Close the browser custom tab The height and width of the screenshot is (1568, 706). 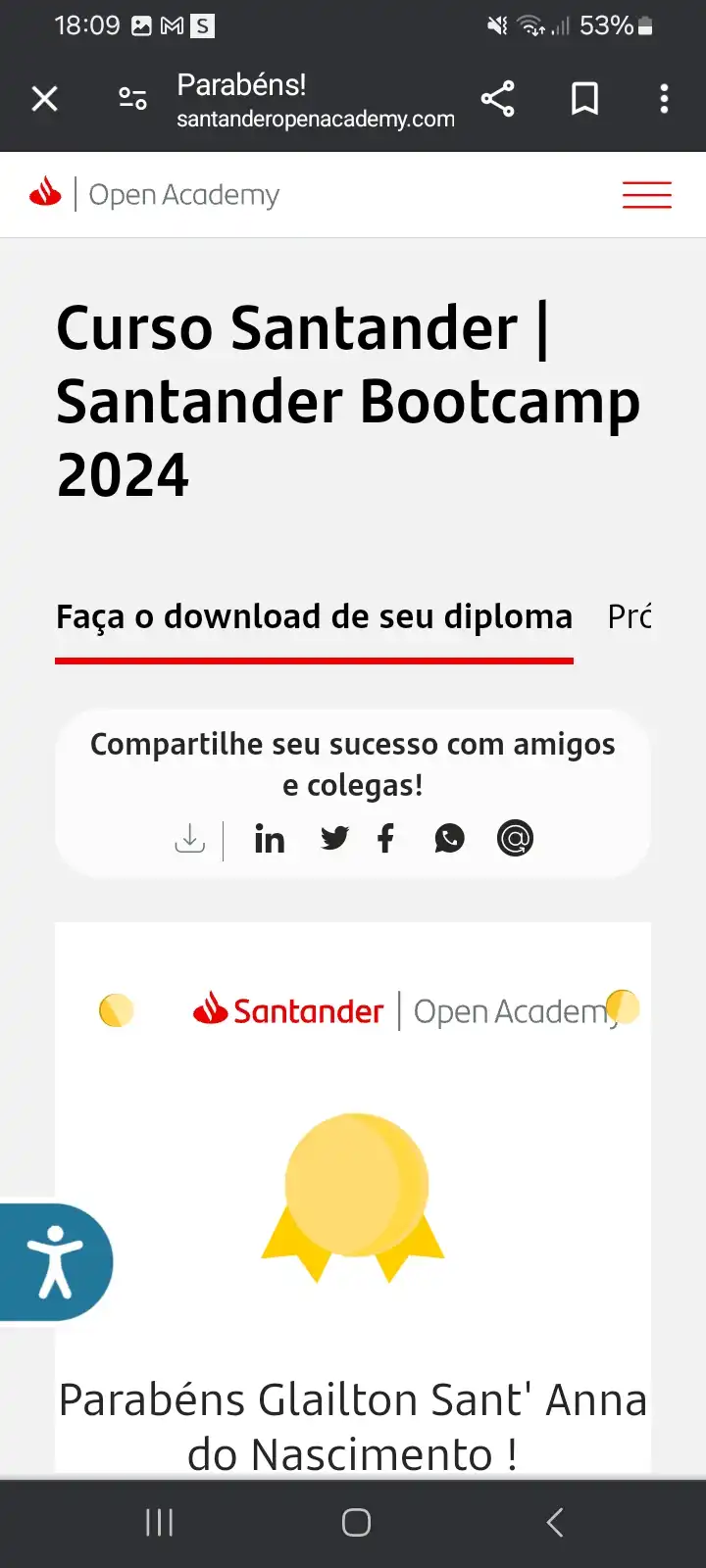(44, 98)
